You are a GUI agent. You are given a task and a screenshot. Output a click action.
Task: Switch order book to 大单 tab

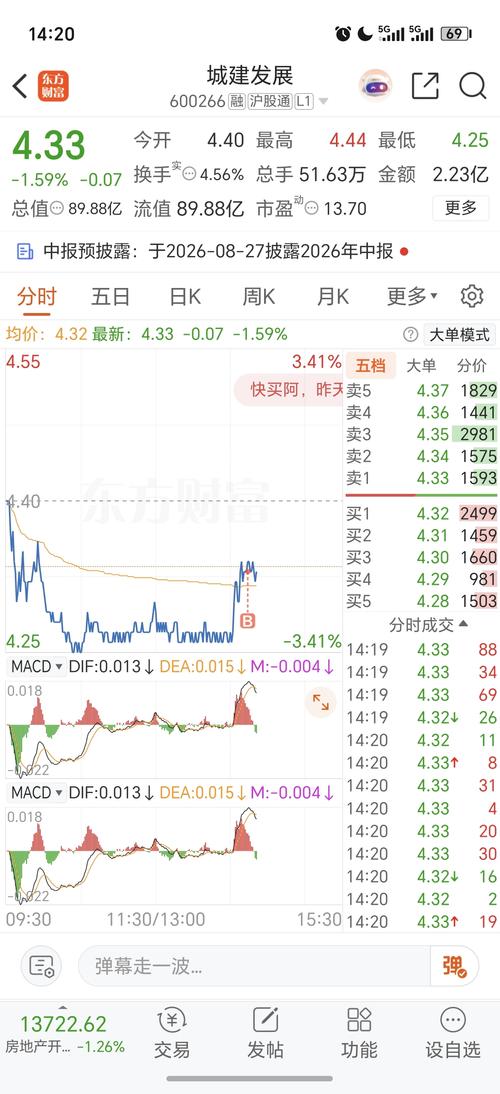pos(421,366)
